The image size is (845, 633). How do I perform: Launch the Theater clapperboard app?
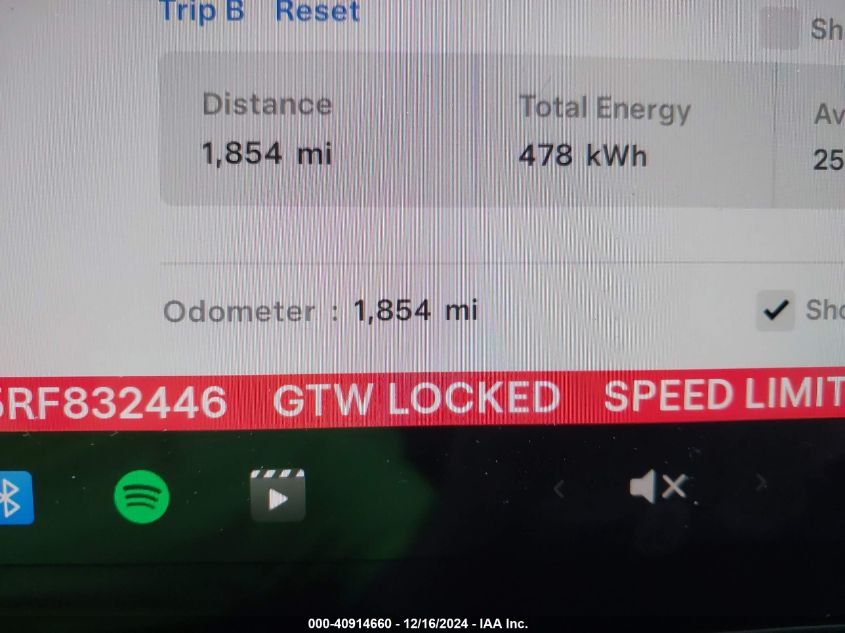(277, 496)
